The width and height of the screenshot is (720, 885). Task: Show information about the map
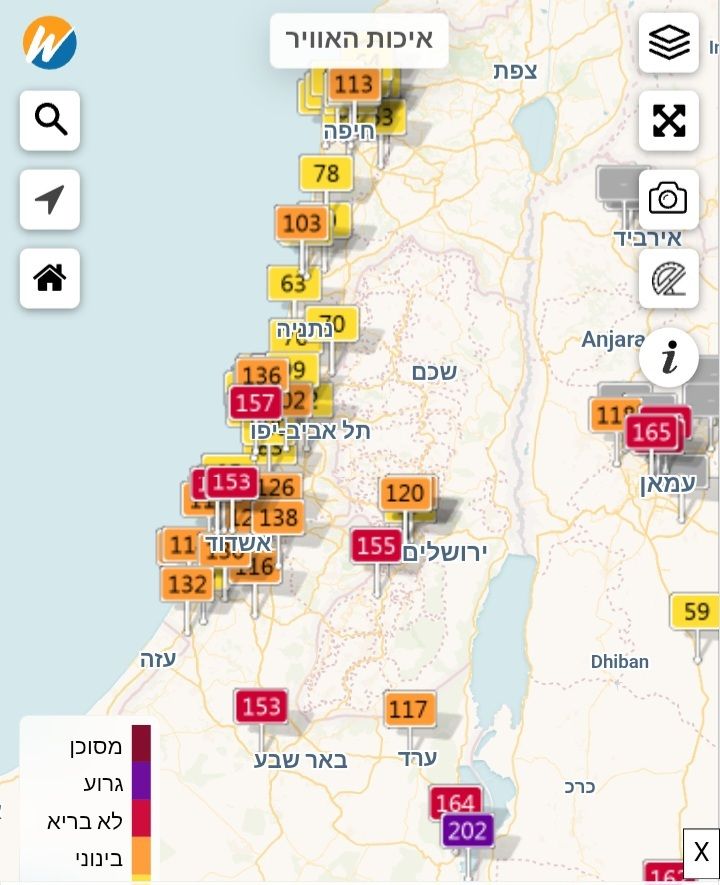669,356
